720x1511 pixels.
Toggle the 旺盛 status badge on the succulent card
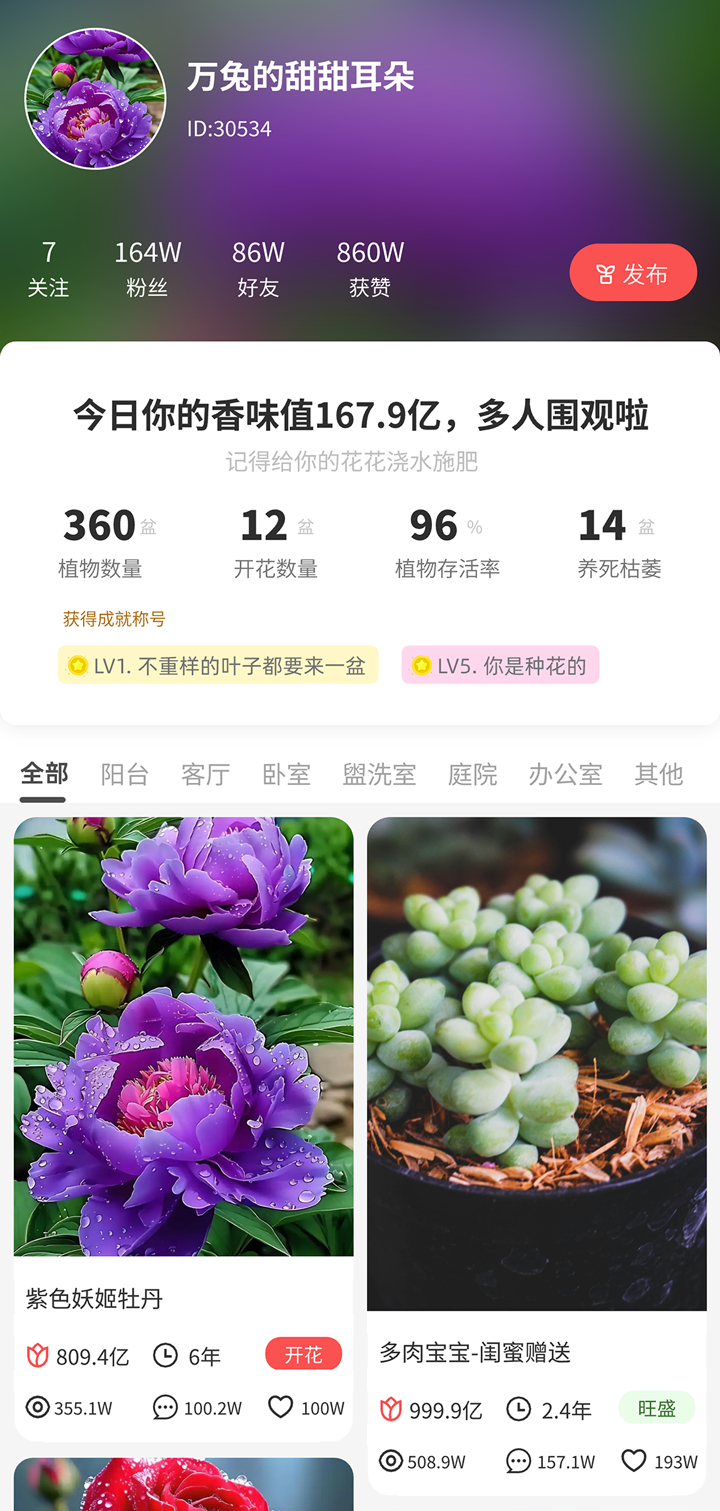657,1405
